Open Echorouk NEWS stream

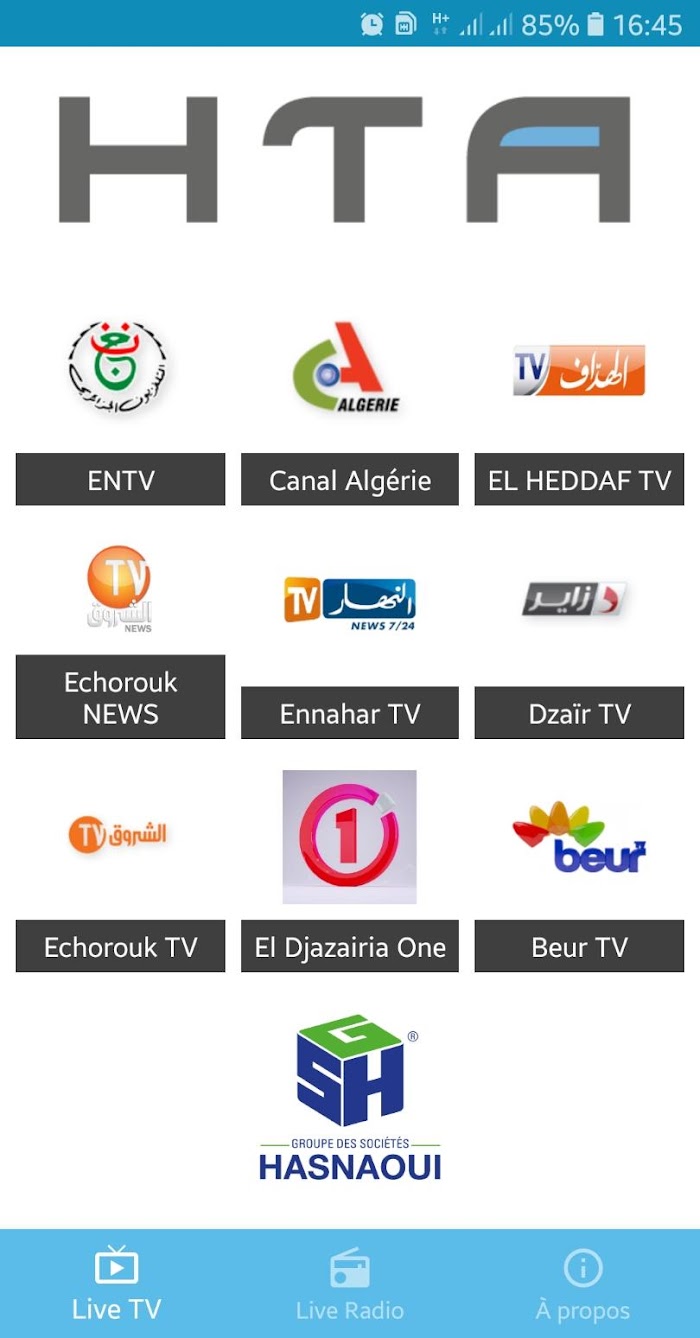tap(120, 697)
